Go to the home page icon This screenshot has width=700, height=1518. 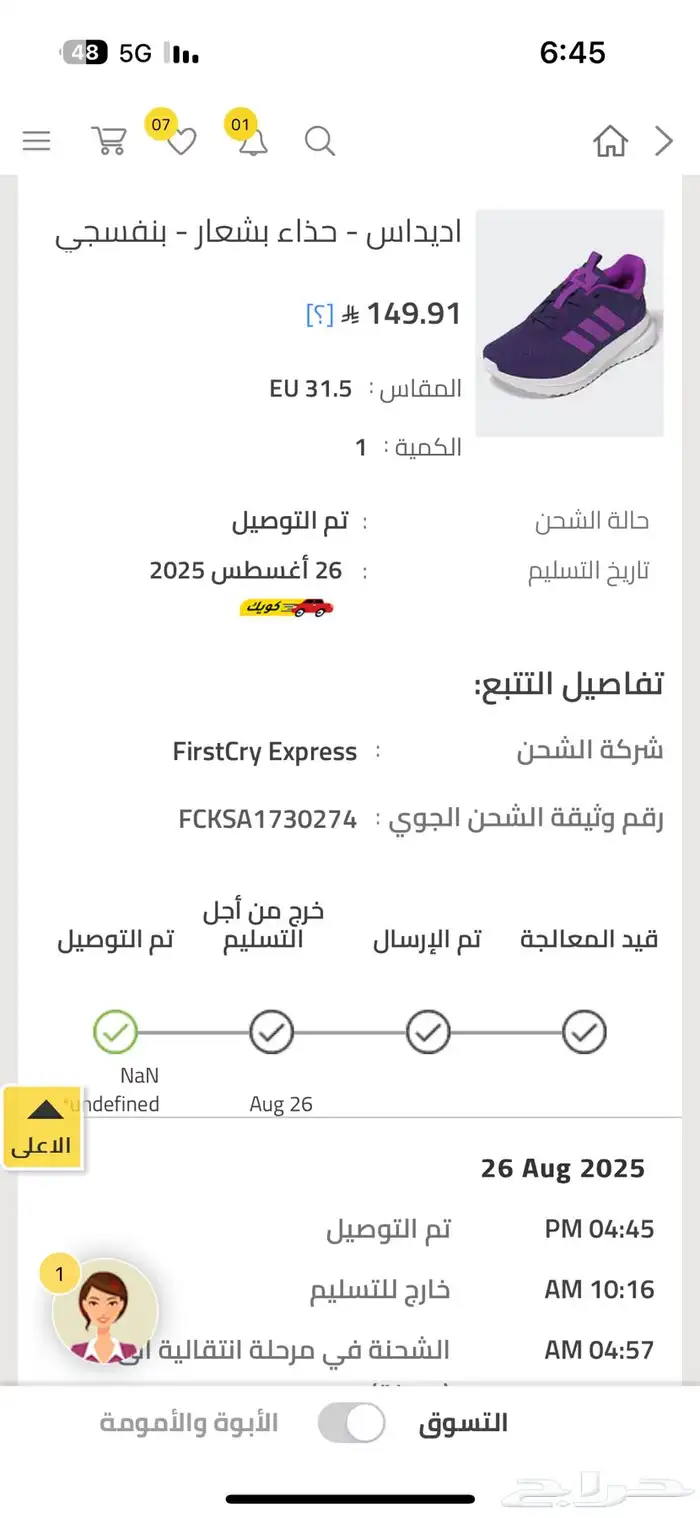tap(610, 142)
